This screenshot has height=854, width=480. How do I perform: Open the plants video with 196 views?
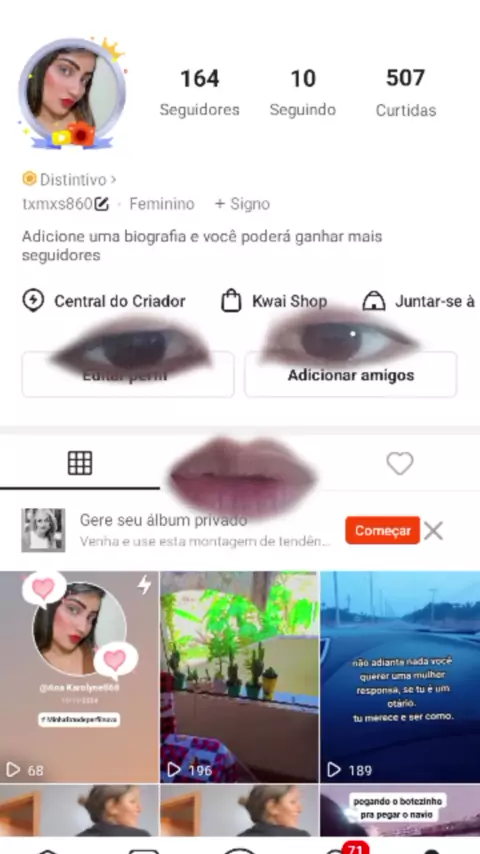[x=239, y=676]
